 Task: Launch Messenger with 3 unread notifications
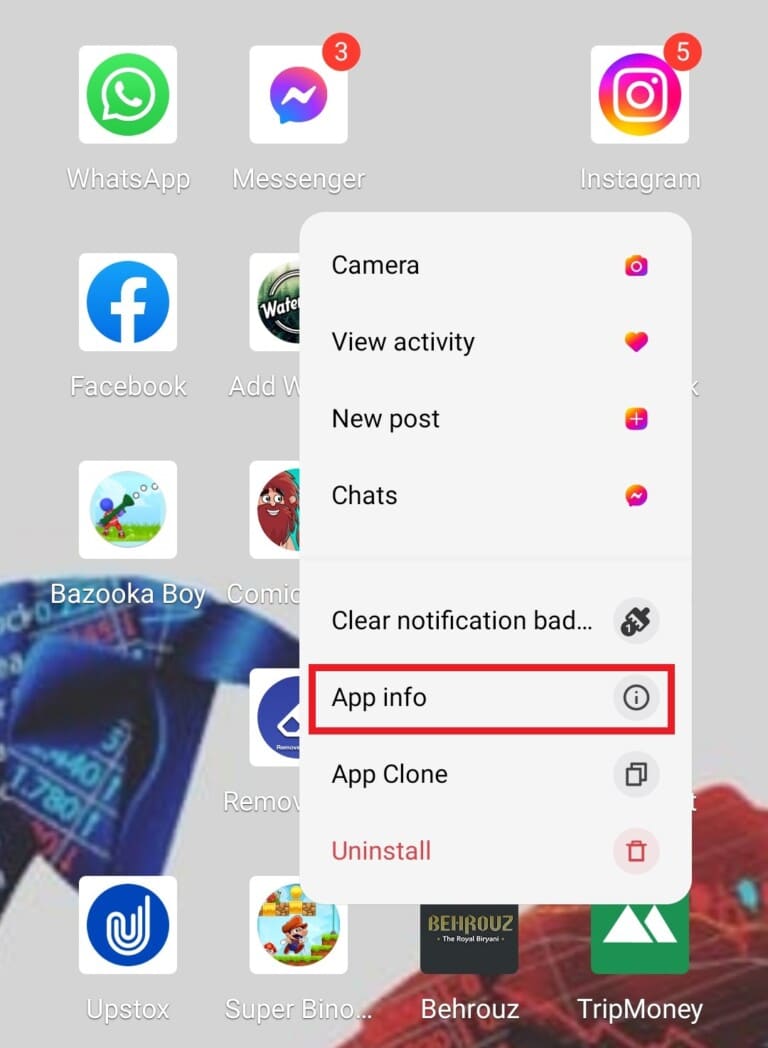pyautogui.click(x=297, y=93)
